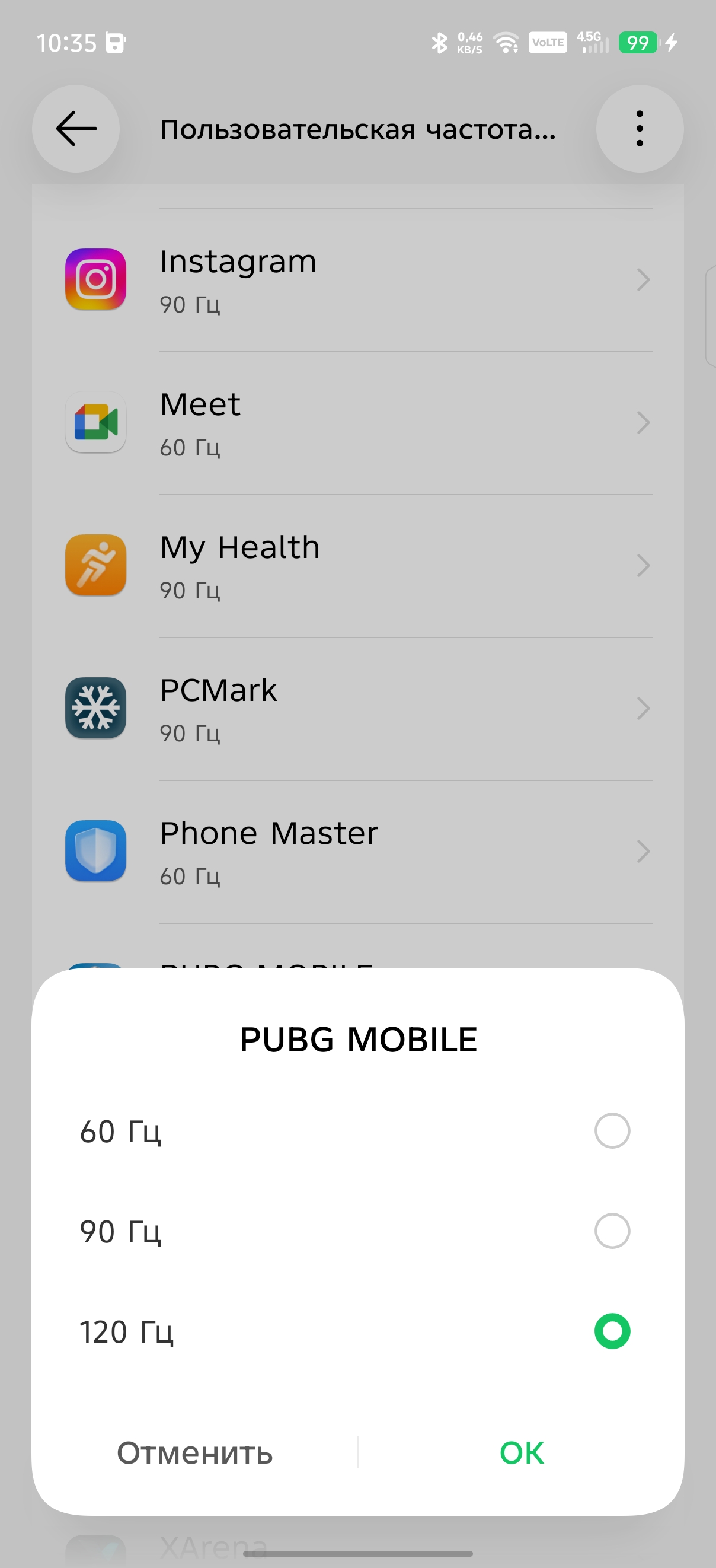The width and height of the screenshot is (716, 1568).
Task: Confirm the selection with OK
Action: (522, 1452)
